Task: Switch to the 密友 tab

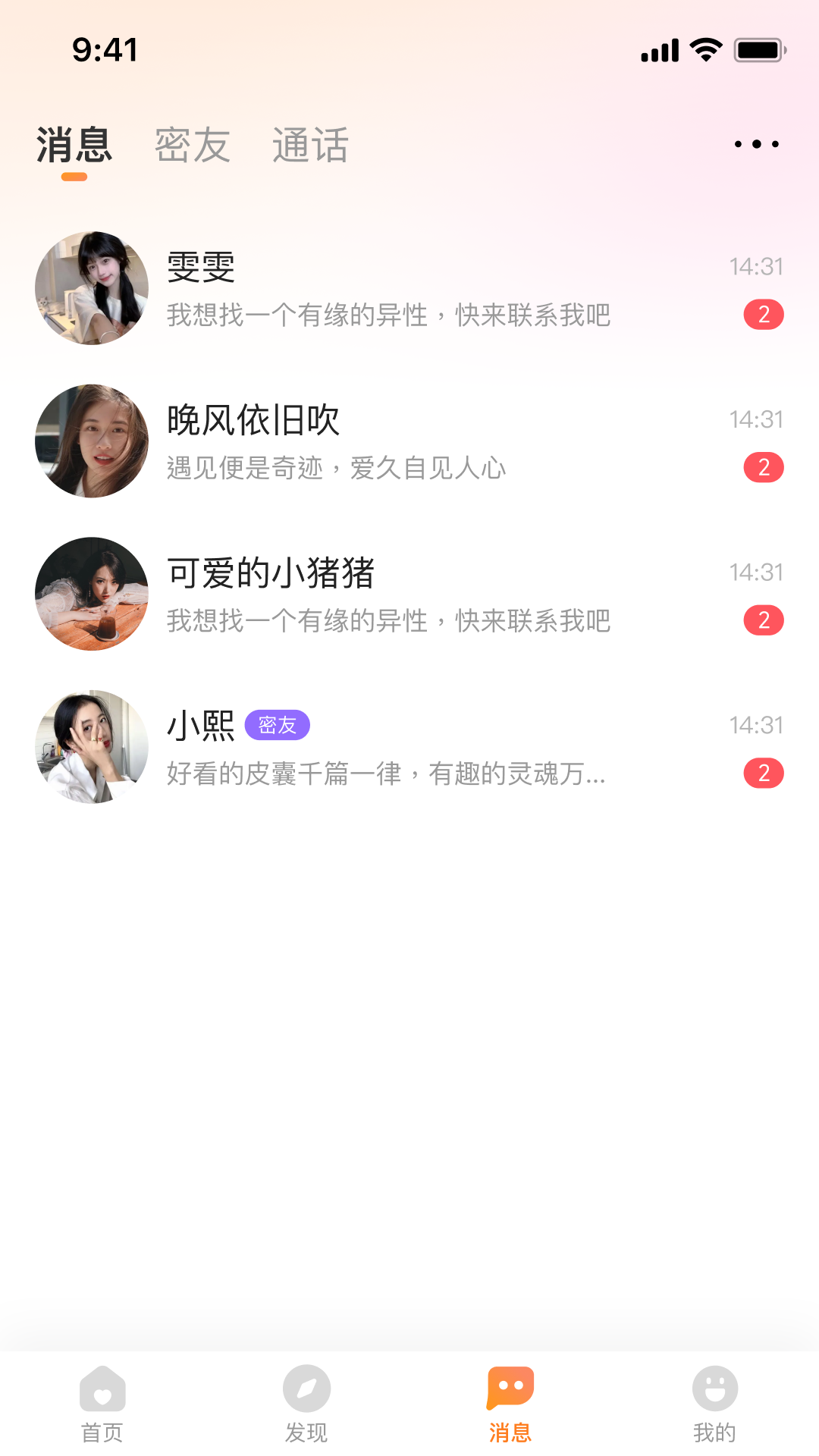Action: pyautogui.click(x=193, y=146)
